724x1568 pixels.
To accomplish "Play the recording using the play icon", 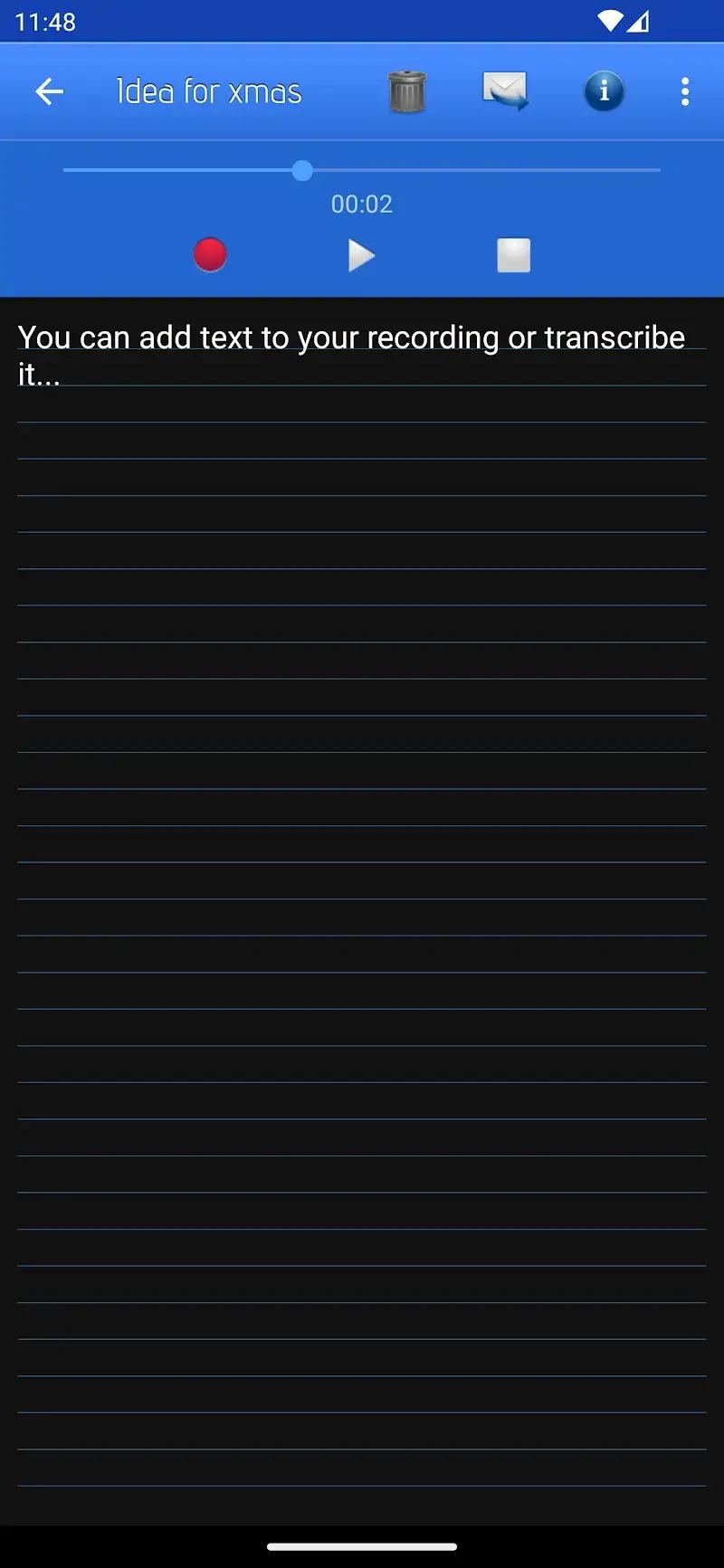I will (x=360, y=255).
